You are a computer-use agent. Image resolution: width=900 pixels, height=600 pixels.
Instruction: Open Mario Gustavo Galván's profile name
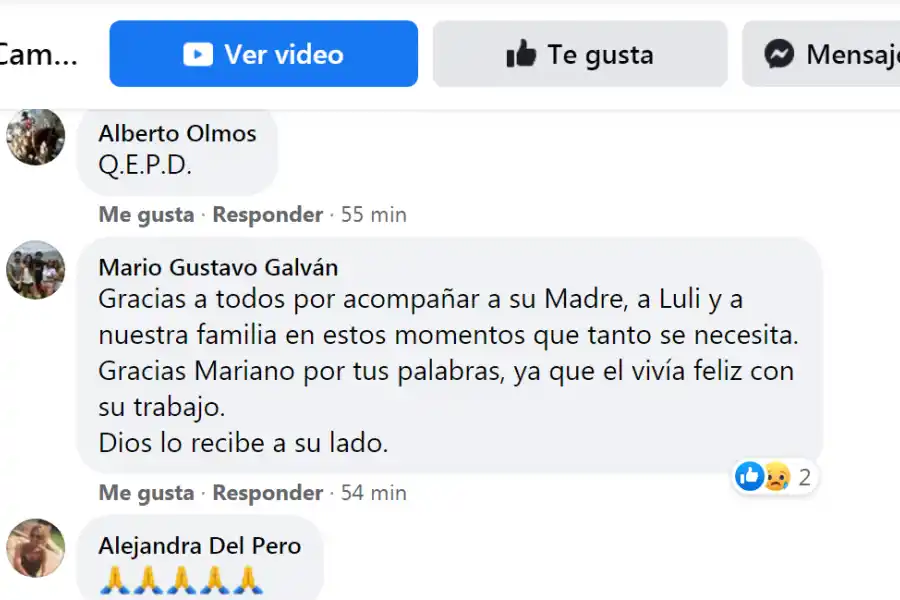click(x=218, y=267)
